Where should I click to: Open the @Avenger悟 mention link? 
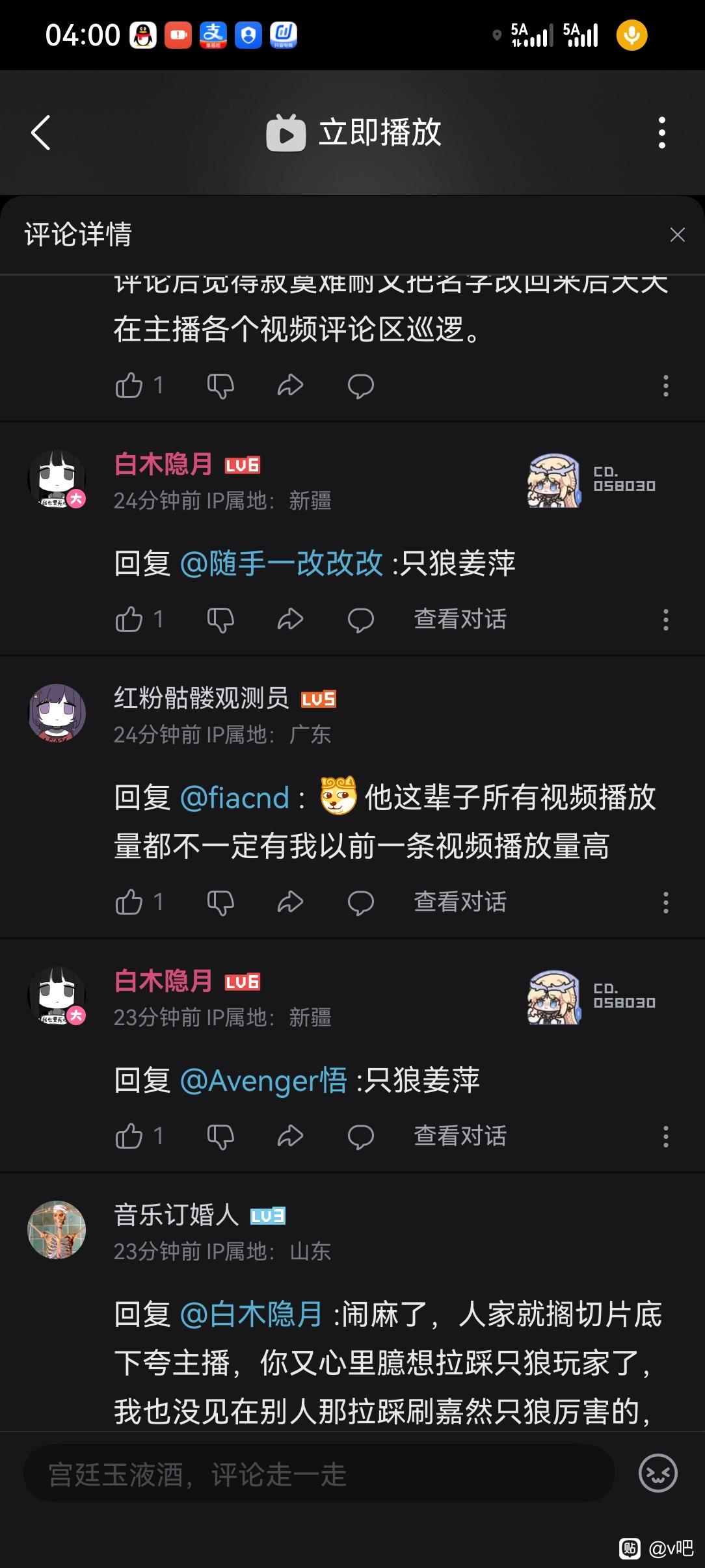(263, 1081)
